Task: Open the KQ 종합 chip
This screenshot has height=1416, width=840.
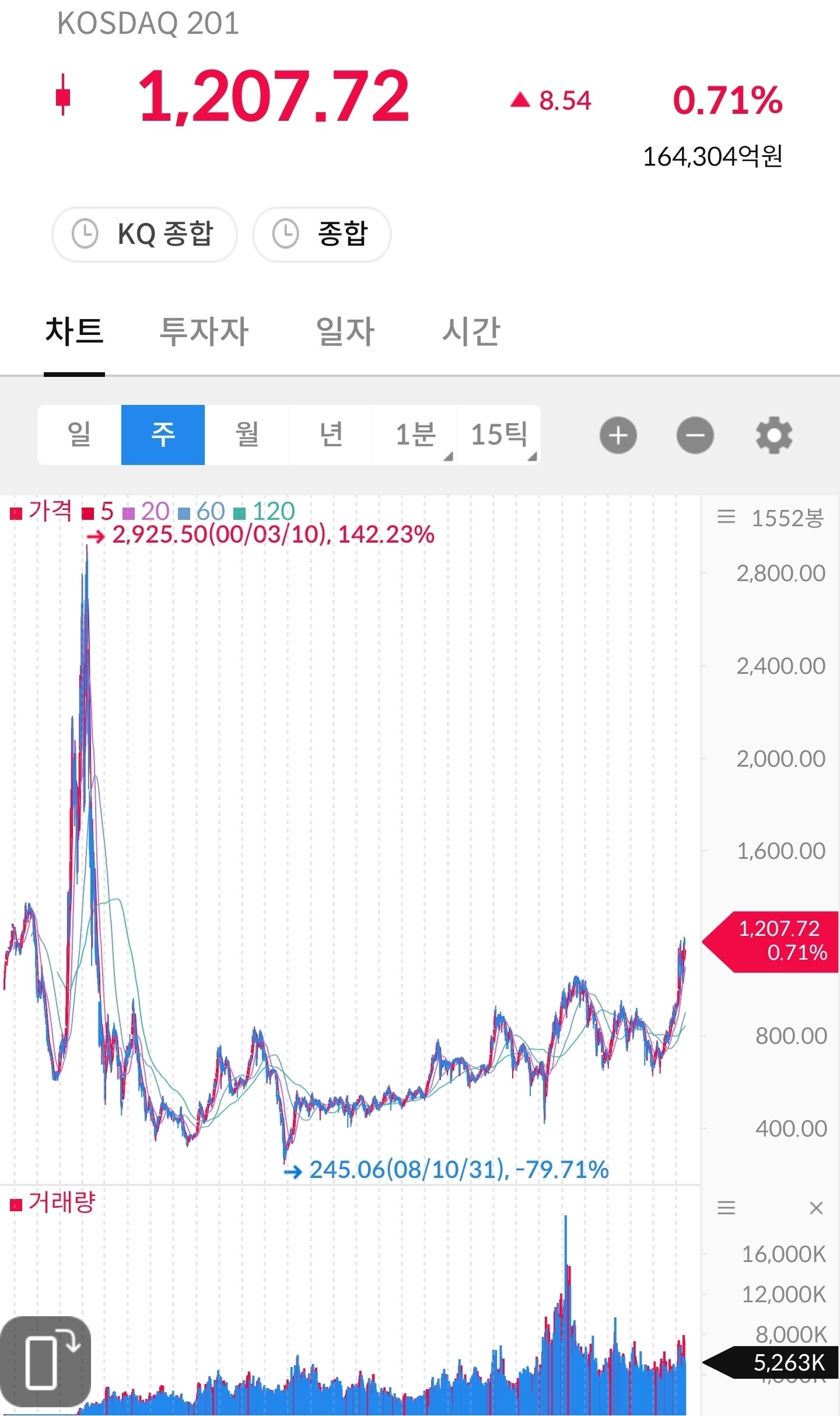Action: coord(144,234)
